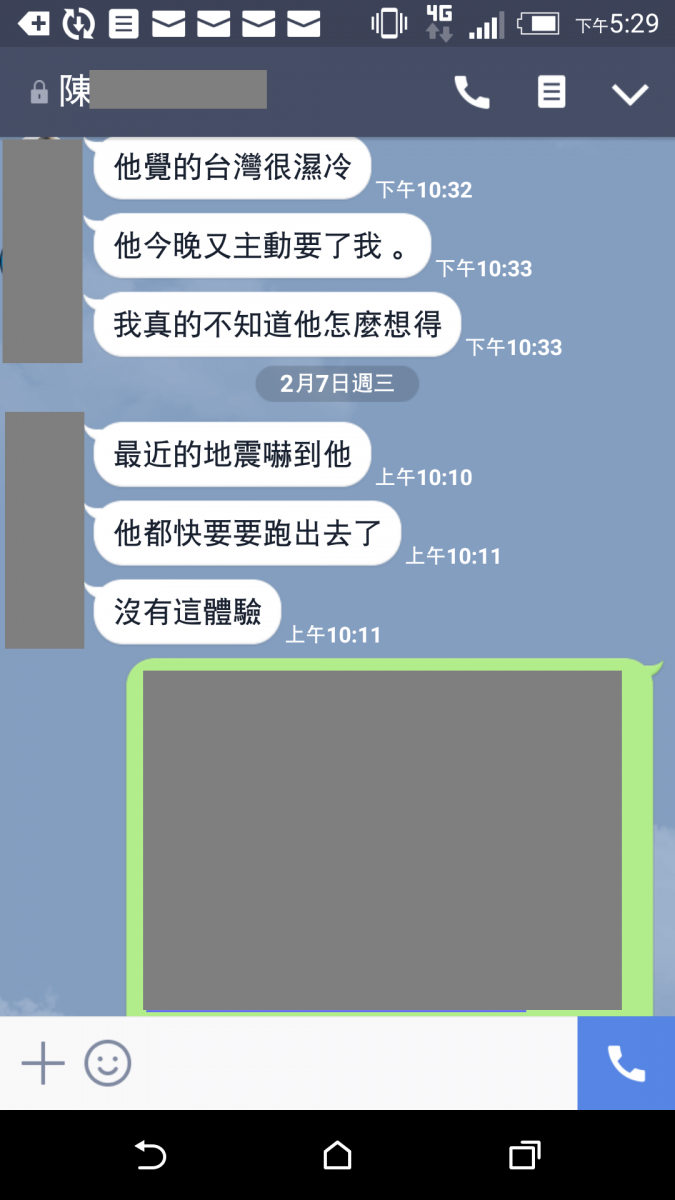Go back with the system back button

(150, 1156)
